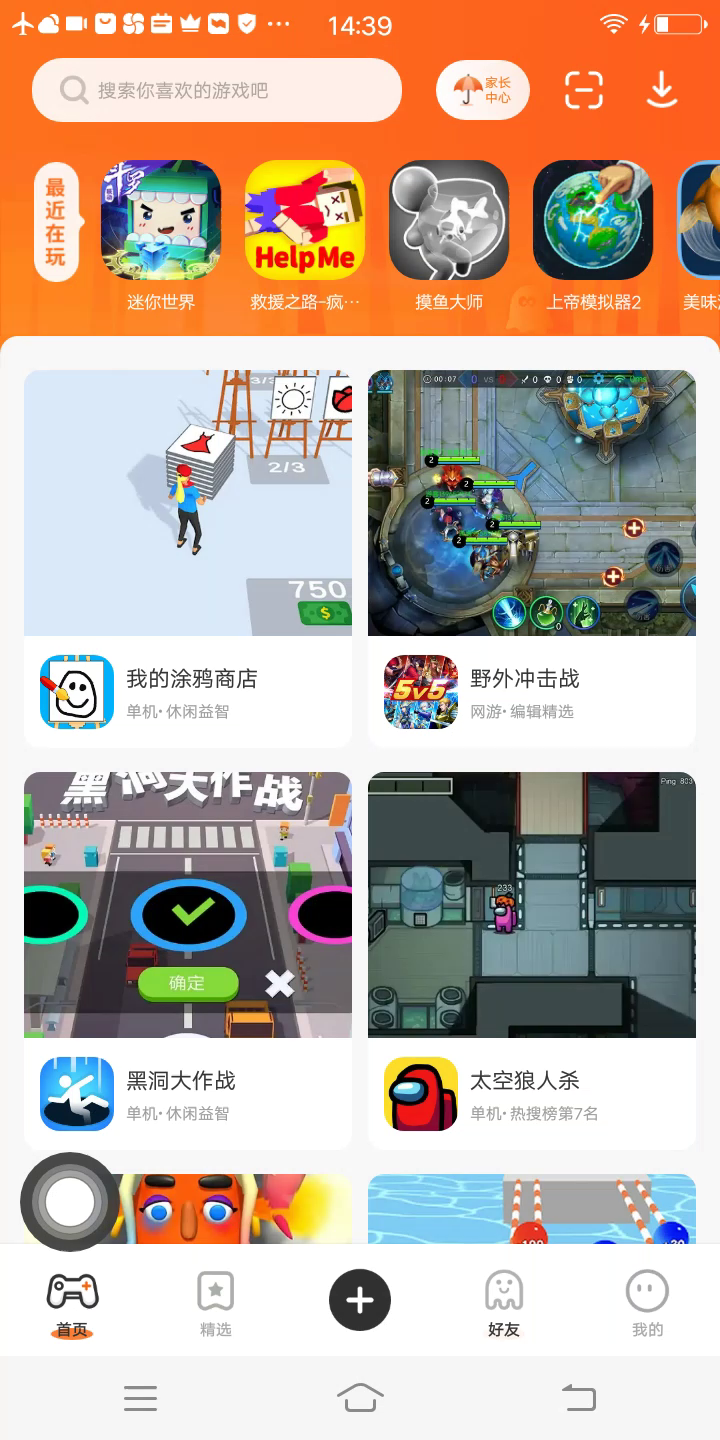This screenshot has height=1440, width=720.
Task: Select the 首页 home tab
Action: (72, 1303)
